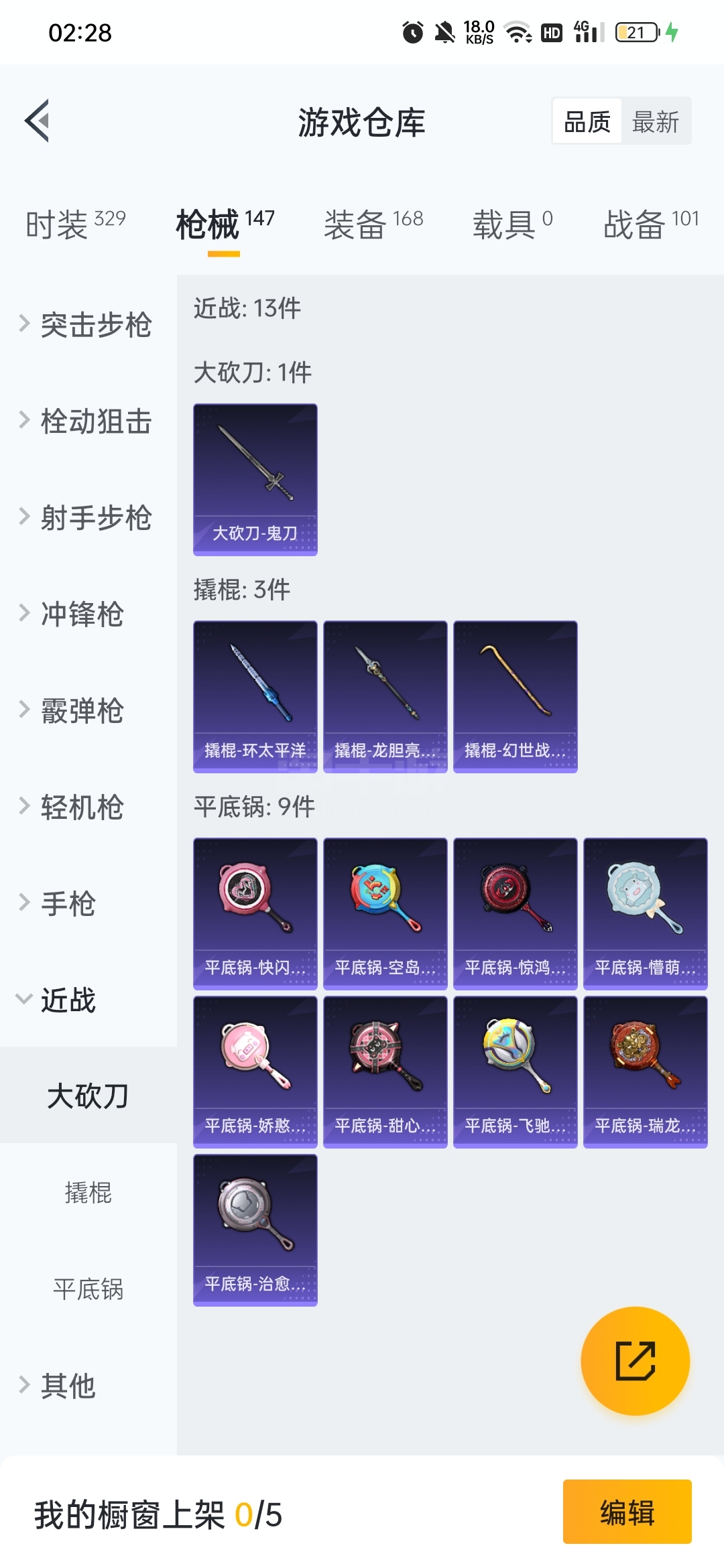Sort warehouse by 品质
The width and height of the screenshot is (724, 1568).
pos(587,122)
